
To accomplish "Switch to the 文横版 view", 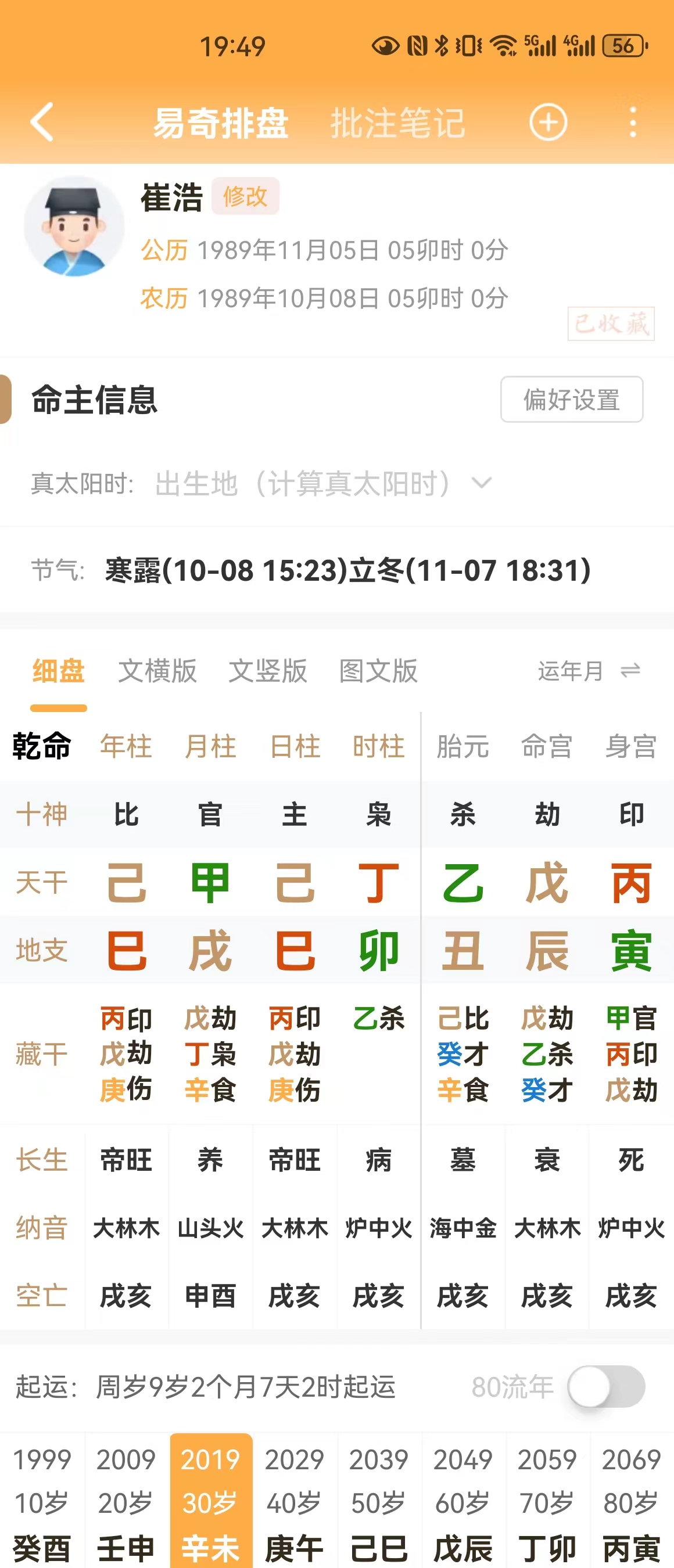I will (x=157, y=671).
